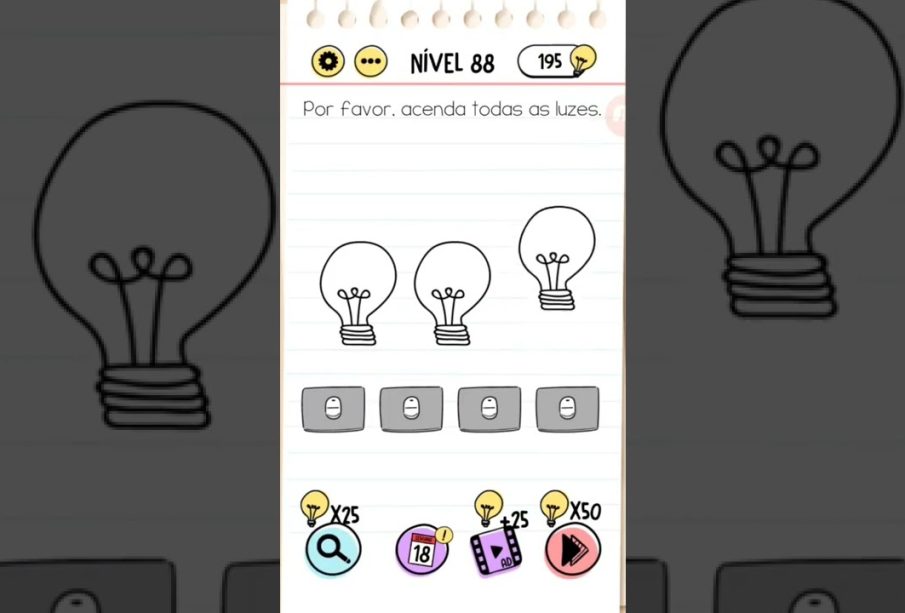Open the settings gear
905x613 pixels.
[x=328, y=62]
